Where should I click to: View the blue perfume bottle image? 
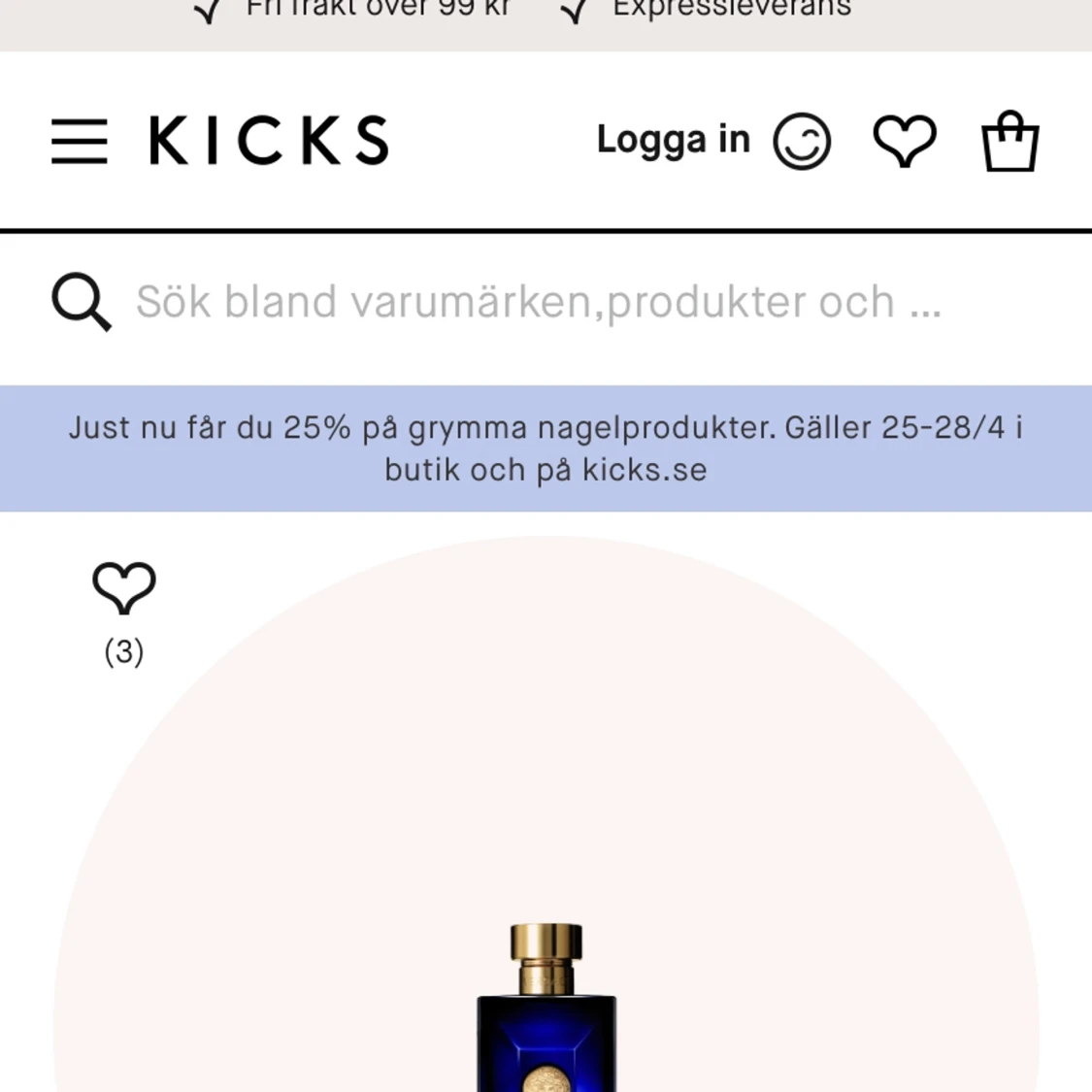coord(546,1009)
